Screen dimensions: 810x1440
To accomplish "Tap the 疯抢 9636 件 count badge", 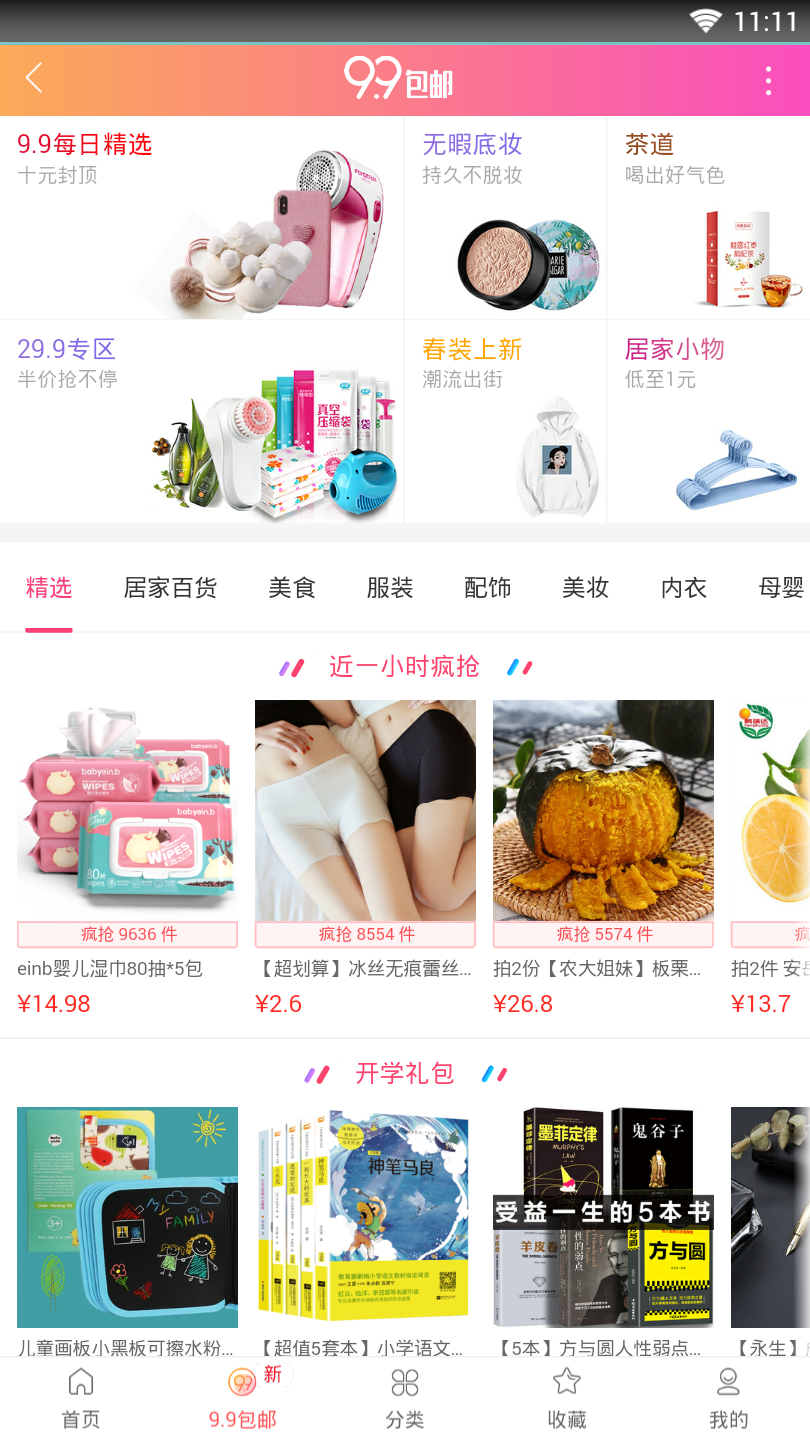I will tap(126, 933).
